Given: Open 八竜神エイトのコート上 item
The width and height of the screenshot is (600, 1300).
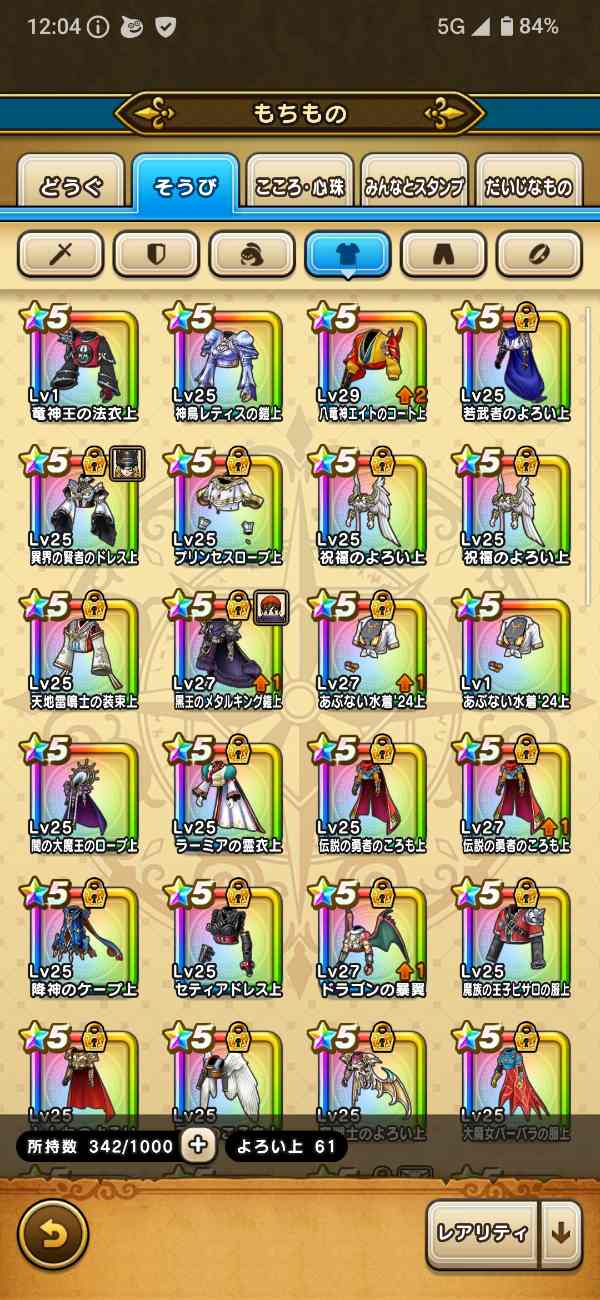Looking at the screenshot, I should pyautogui.click(x=372, y=362).
